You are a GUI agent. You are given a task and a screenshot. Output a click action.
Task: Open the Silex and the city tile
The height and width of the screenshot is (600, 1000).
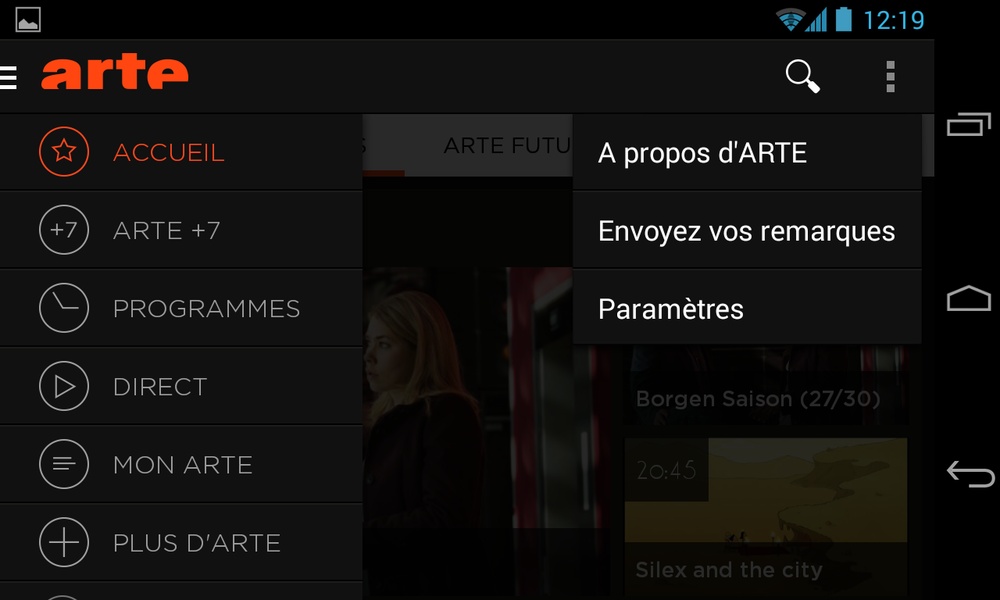[x=765, y=520]
